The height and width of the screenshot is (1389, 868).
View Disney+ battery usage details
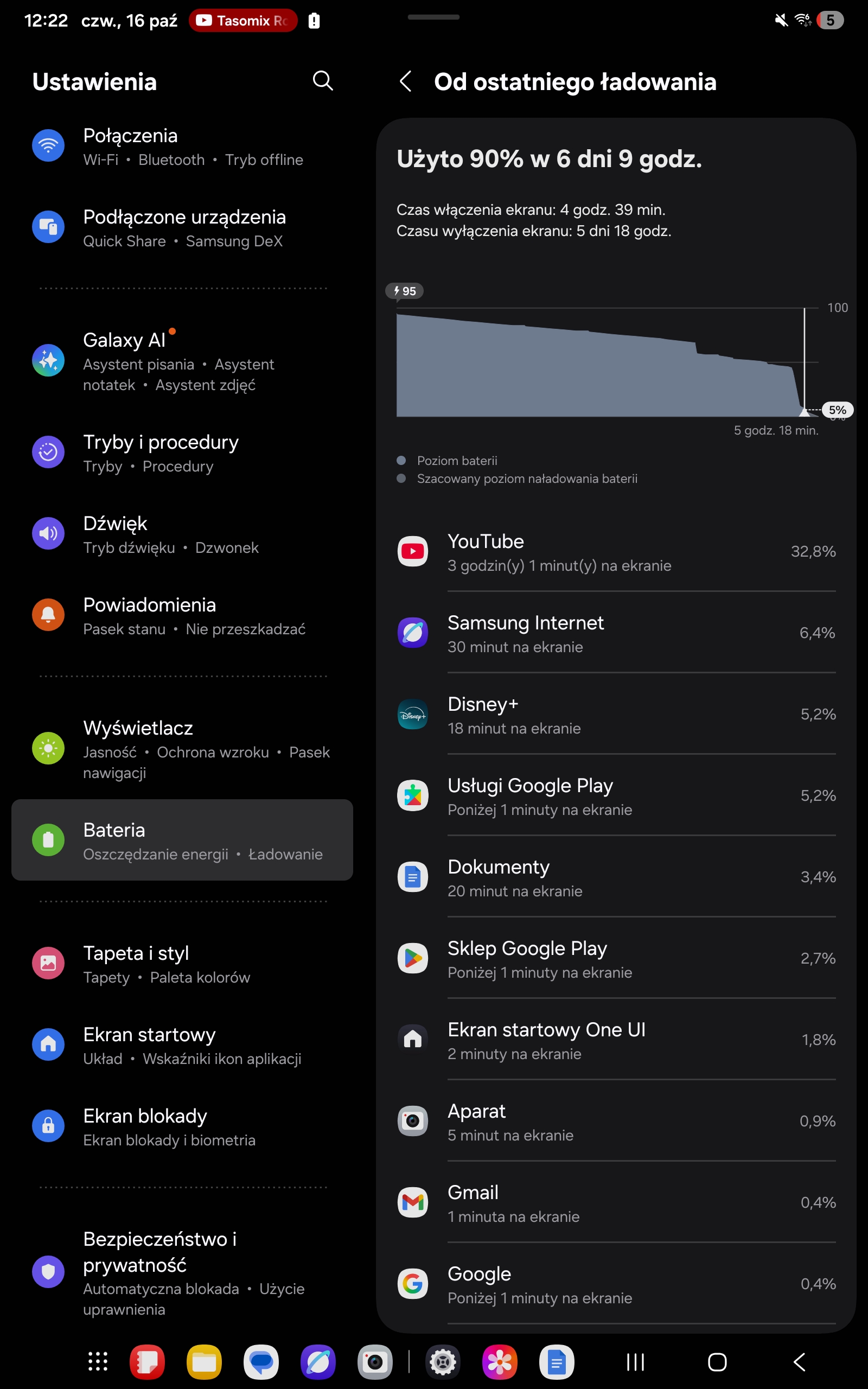point(615,715)
